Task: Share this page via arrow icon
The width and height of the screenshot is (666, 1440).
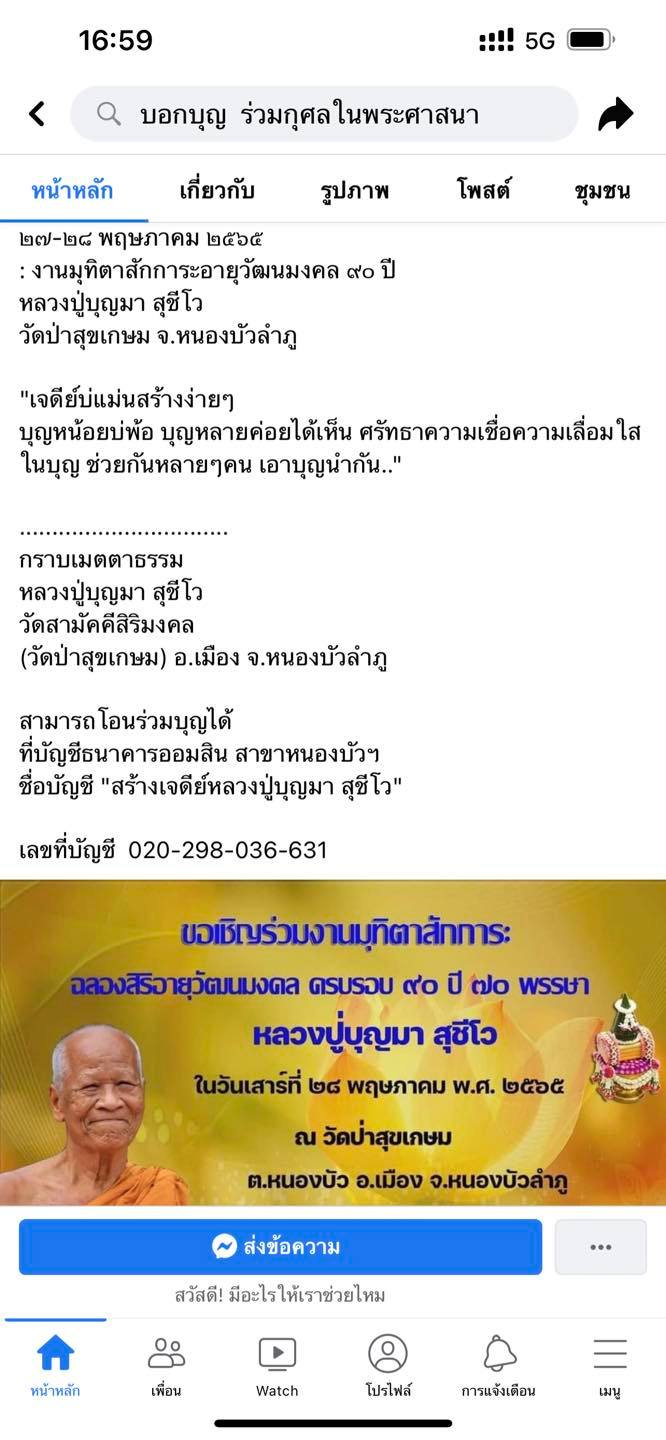Action: (x=616, y=114)
